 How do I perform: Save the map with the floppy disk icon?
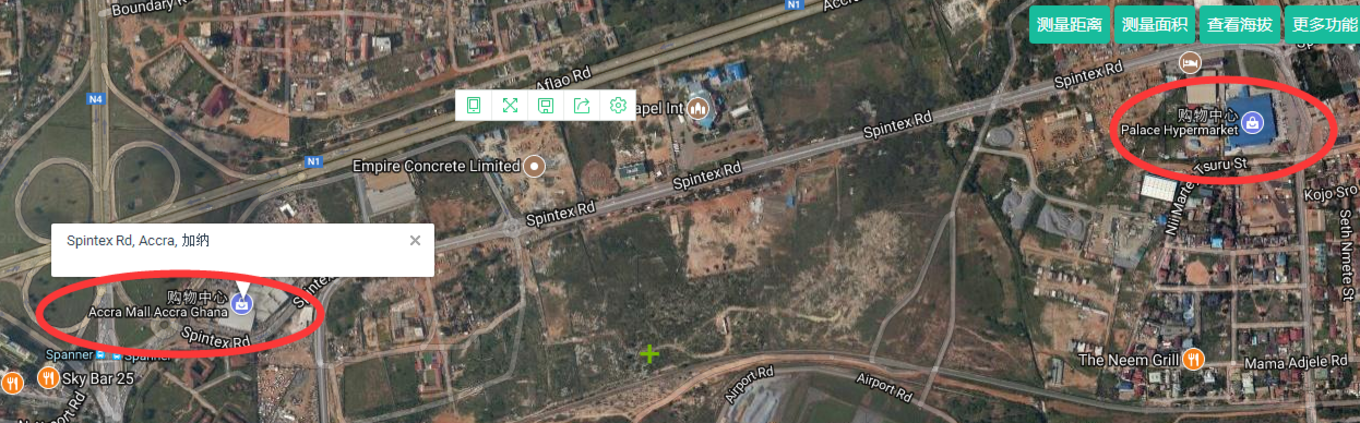(x=546, y=105)
